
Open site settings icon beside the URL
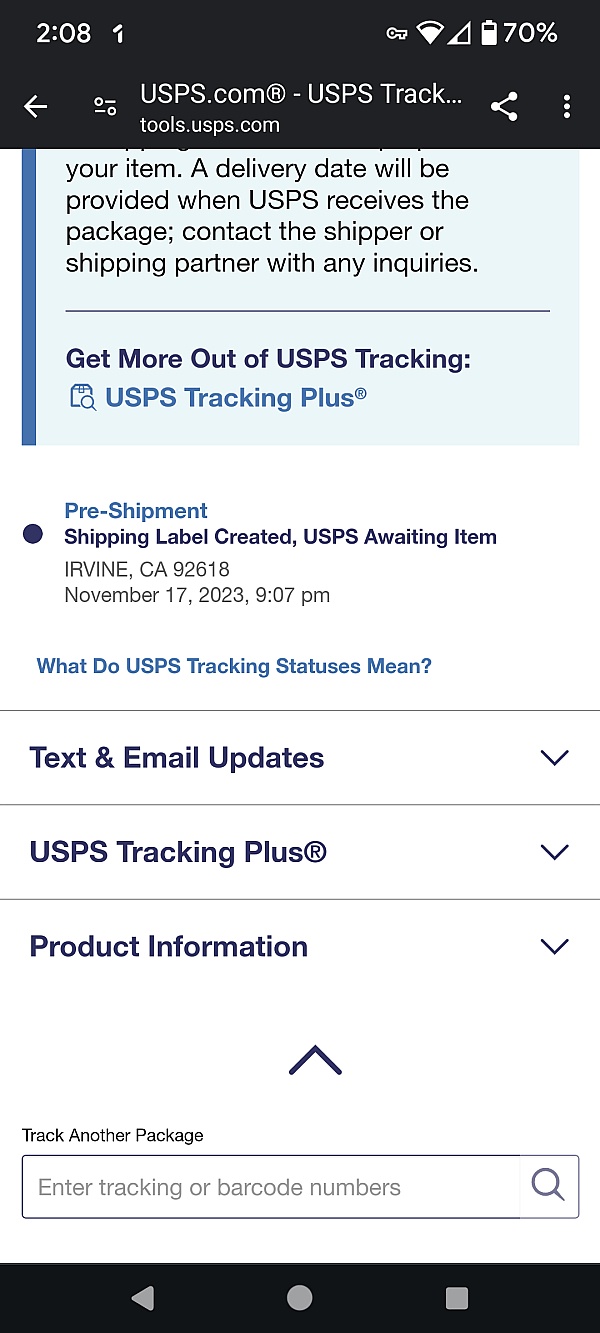pyautogui.click(x=105, y=107)
